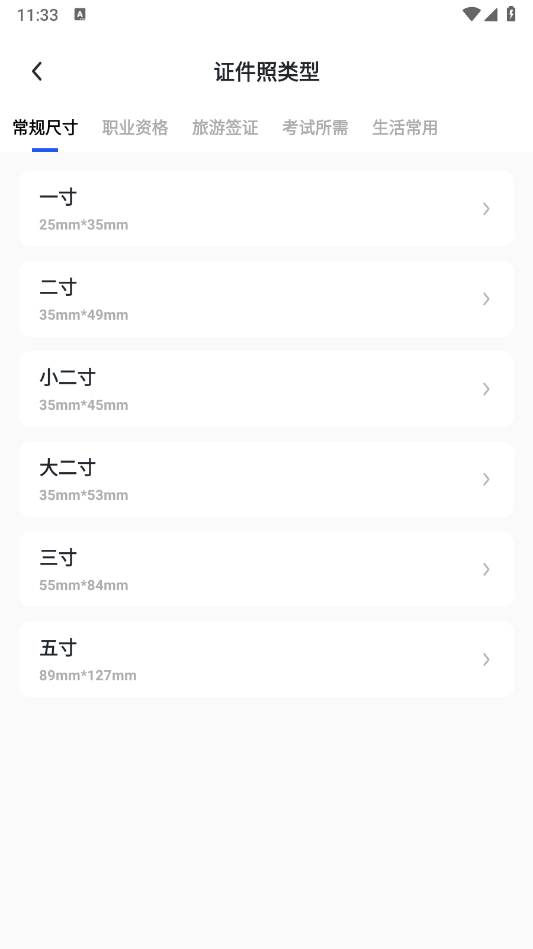The width and height of the screenshot is (533, 949).
Task: Go back using the top-left arrow
Action: 37,71
